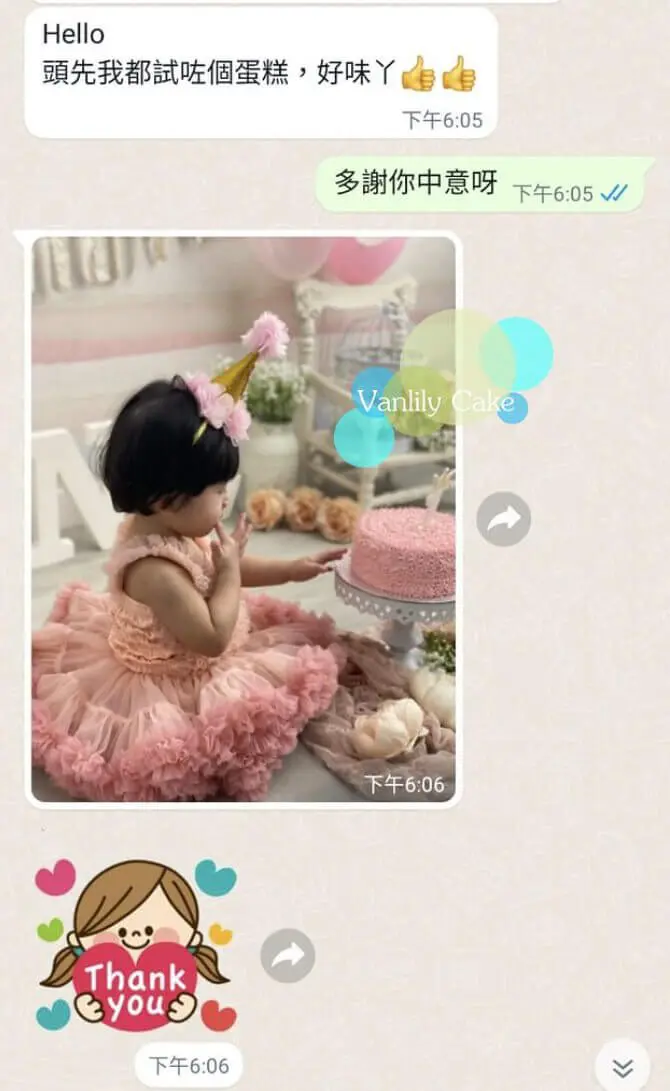Forward the photo message sent at 6:06
The height and width of the screenshot is (1091, 670).
click(x=503, y=518)
